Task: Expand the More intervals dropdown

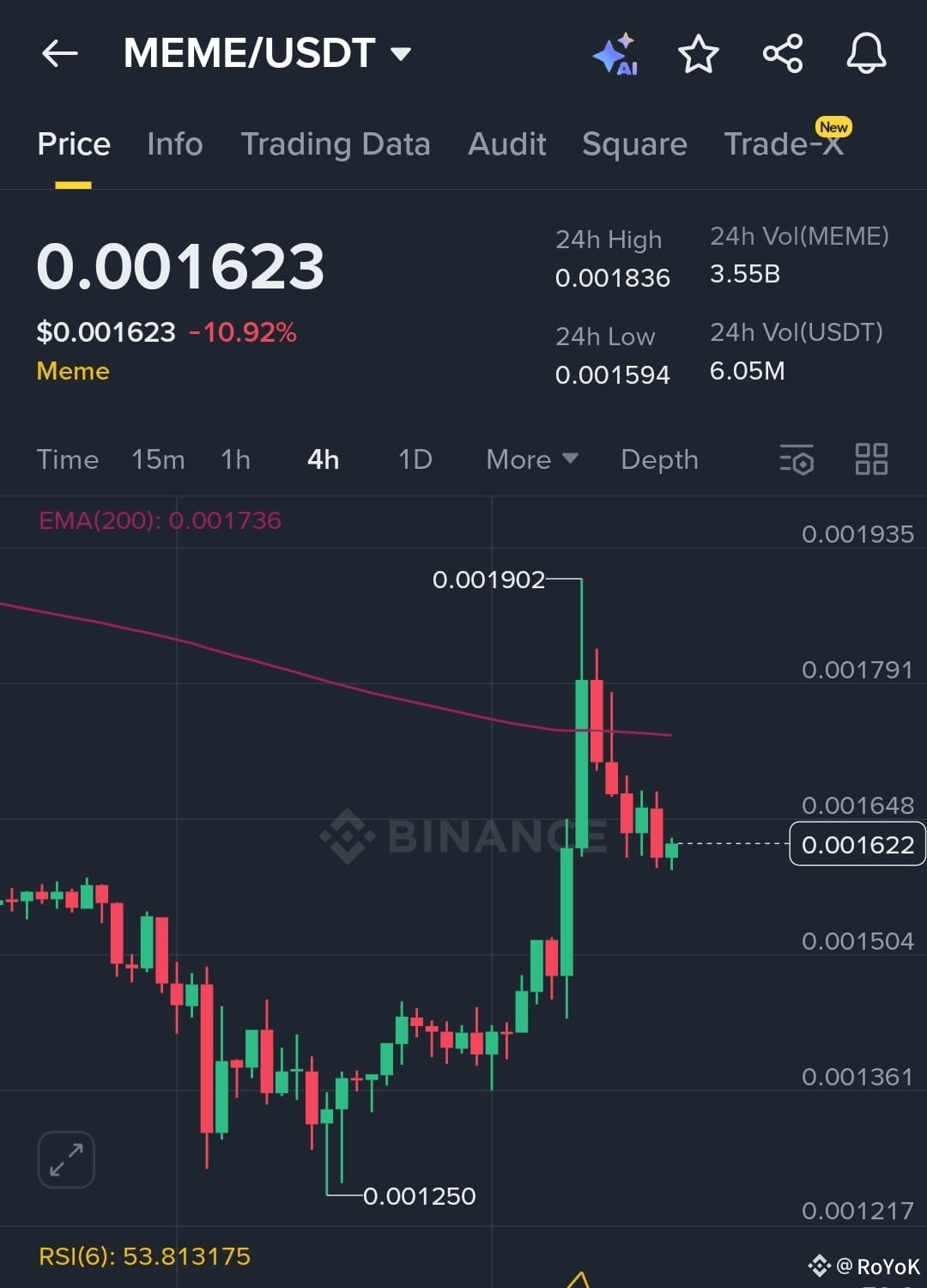Action: (x=531, y=459)
